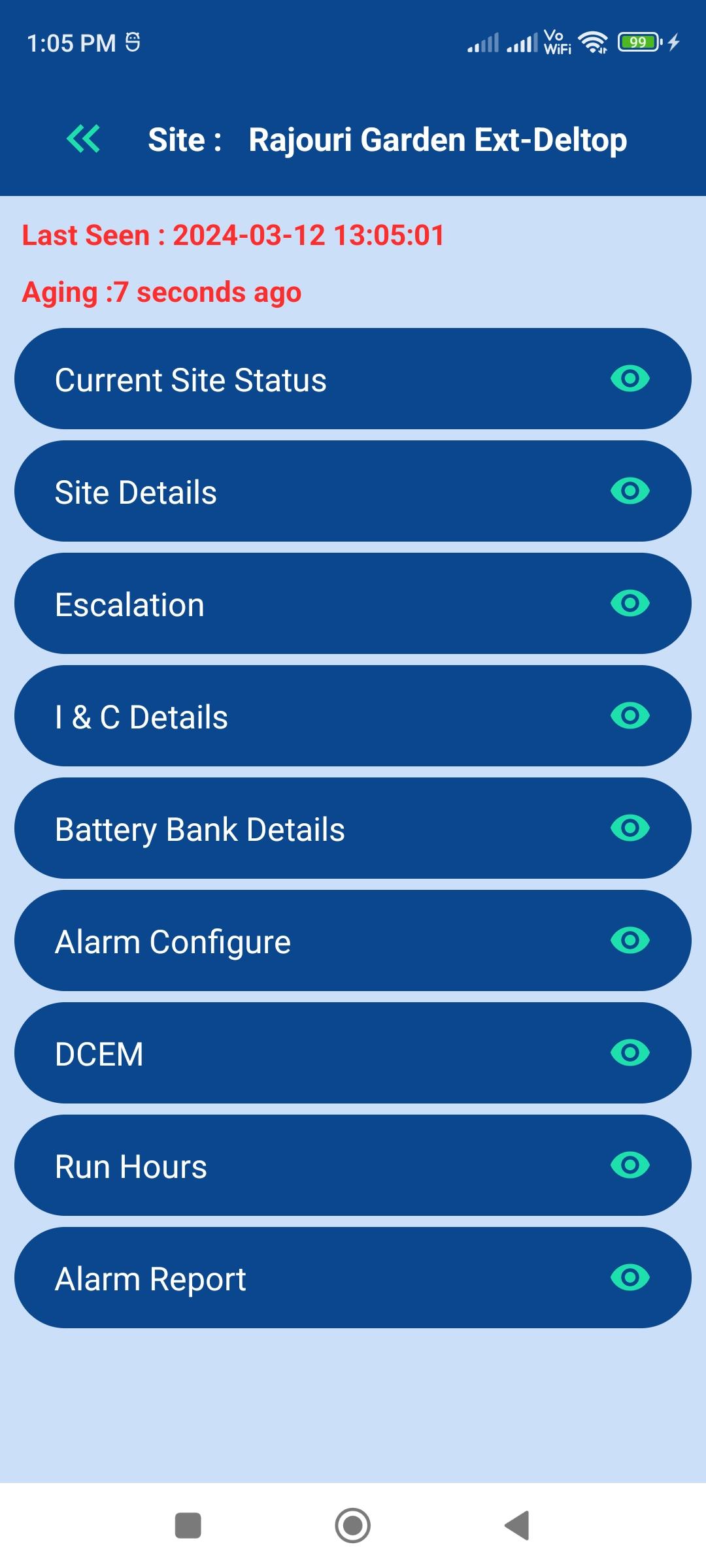View Run Hours

click(353, 1166)
